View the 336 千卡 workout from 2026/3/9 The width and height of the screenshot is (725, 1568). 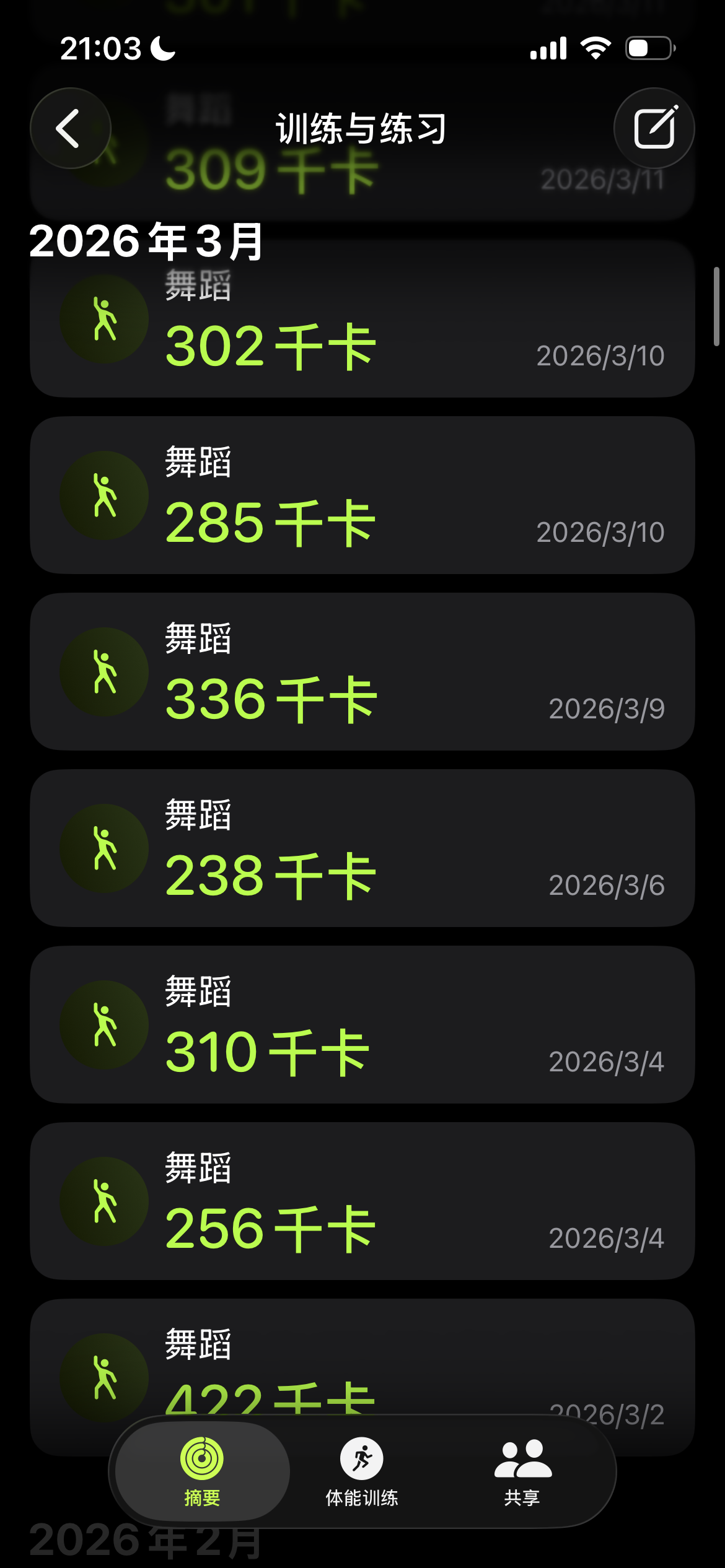click(x=362, y=672)
